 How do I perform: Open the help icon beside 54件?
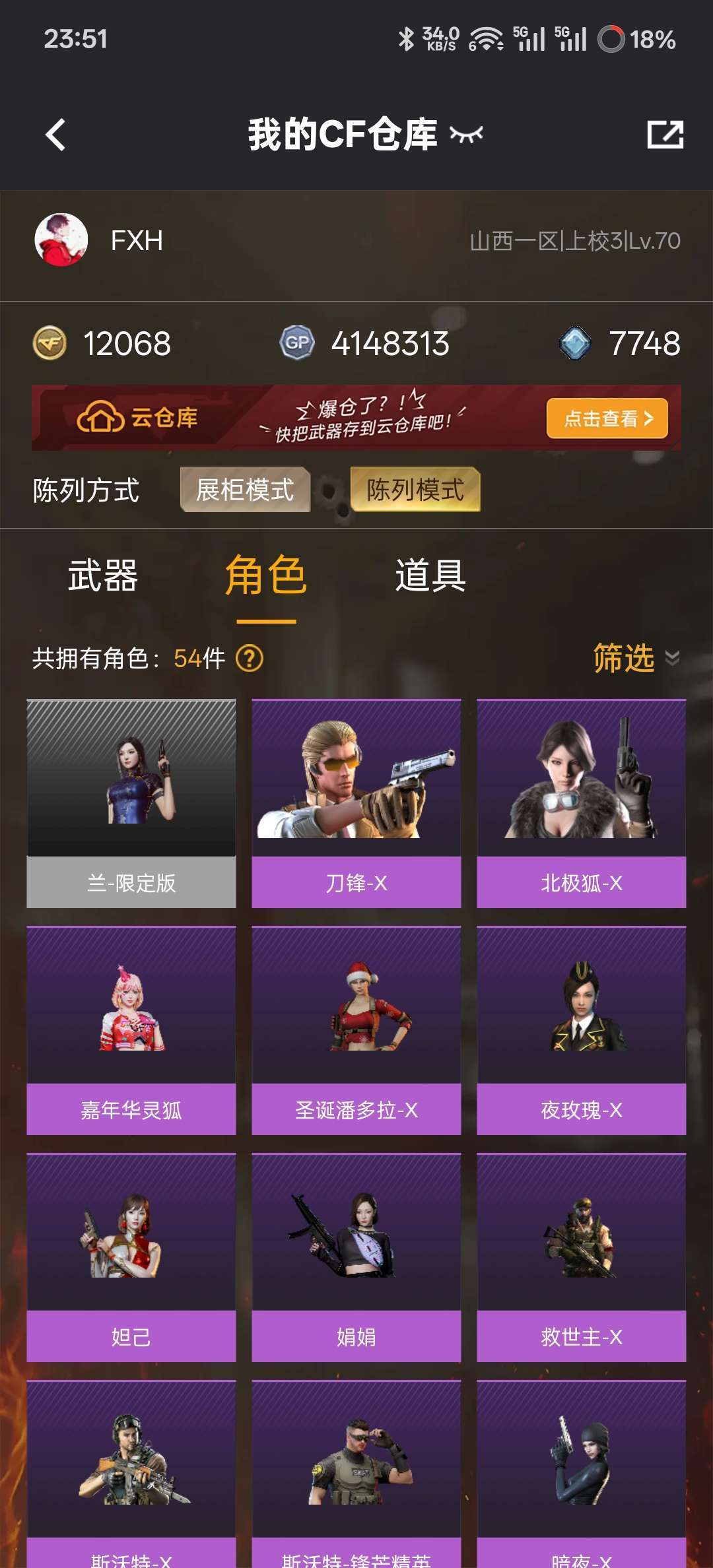pos(250,659)
